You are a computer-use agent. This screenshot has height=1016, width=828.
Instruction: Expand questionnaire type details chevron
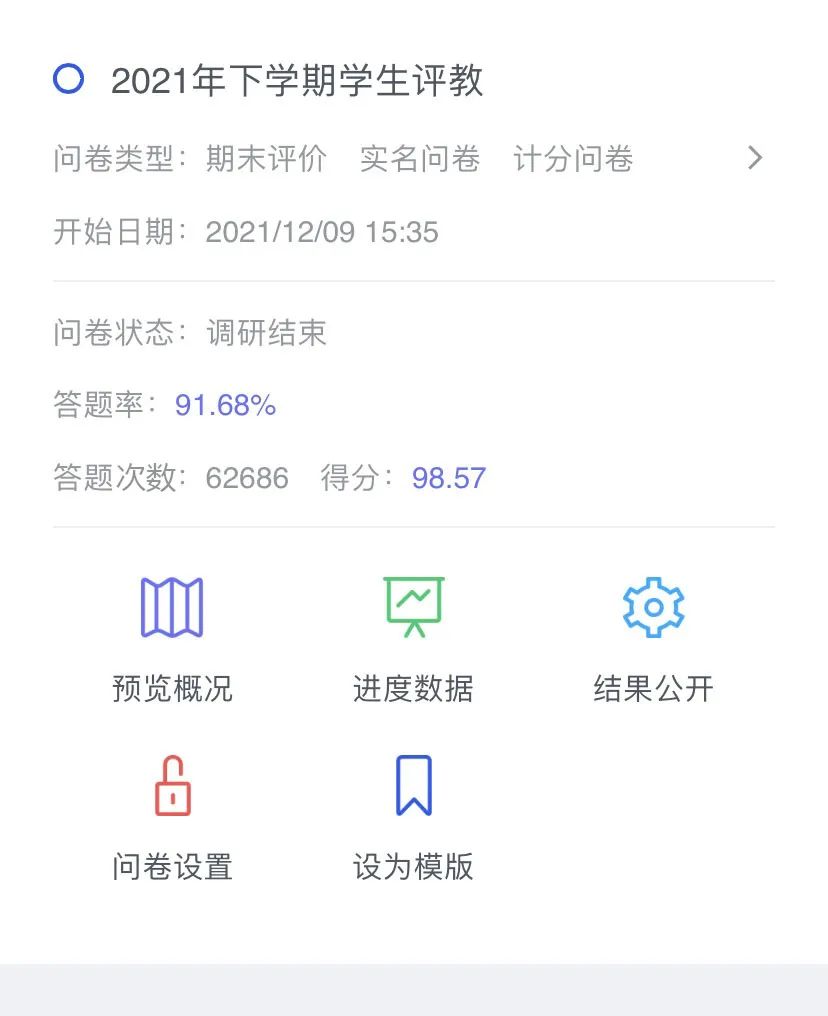pos(755,158)
